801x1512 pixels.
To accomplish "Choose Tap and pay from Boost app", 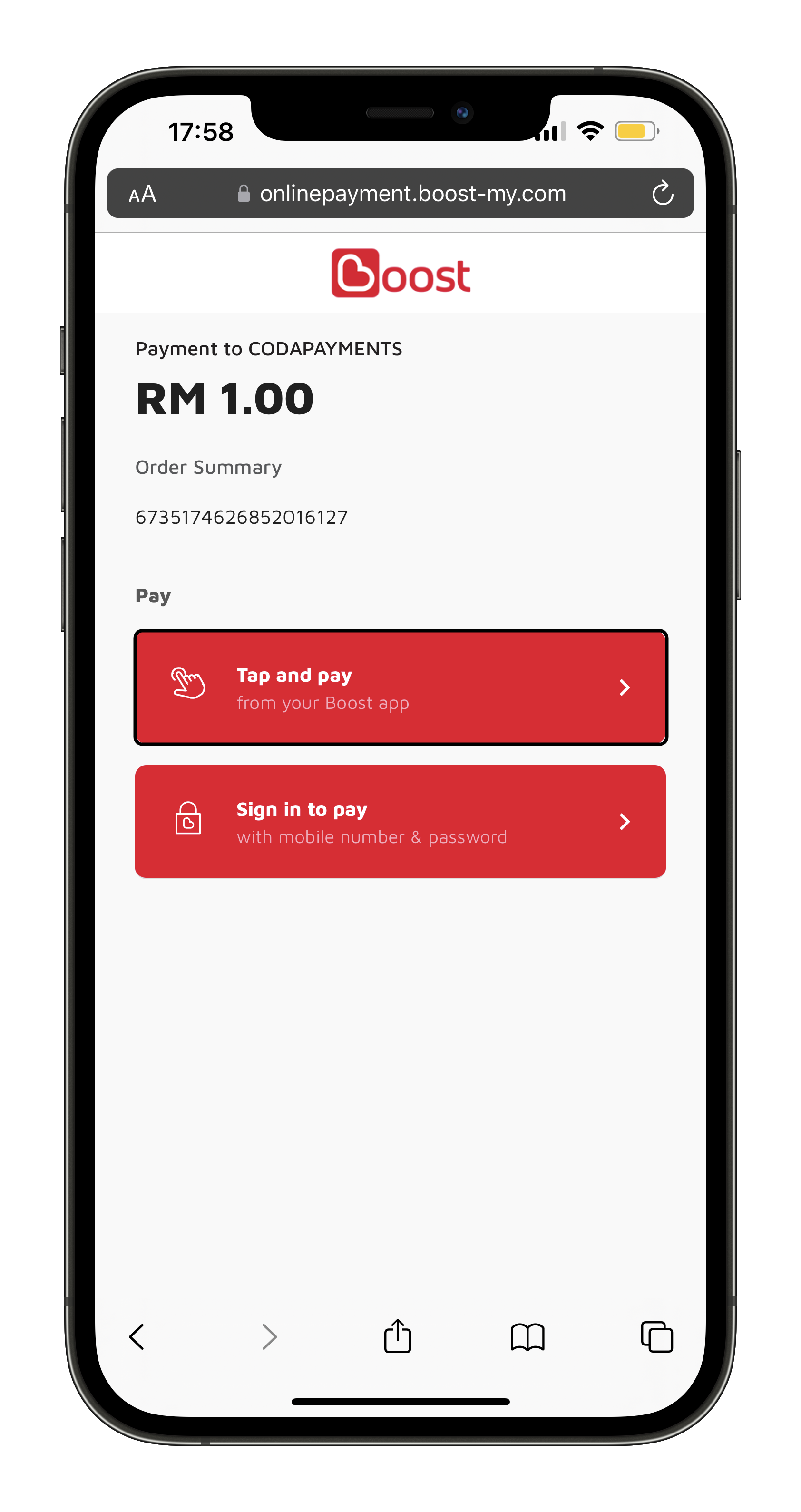I will coord(400,687).
